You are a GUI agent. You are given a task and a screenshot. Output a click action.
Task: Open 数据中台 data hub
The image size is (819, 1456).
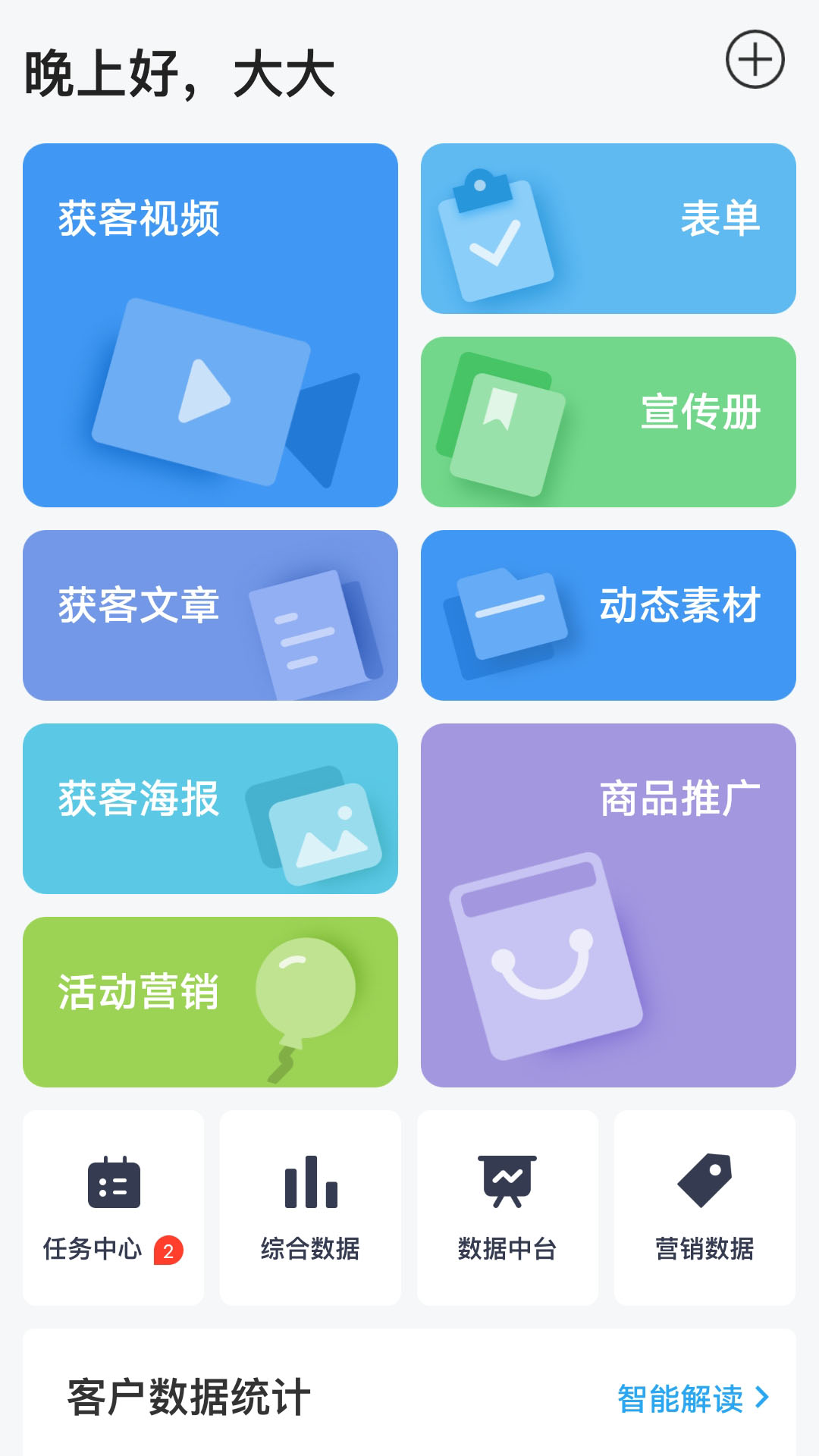[507, 1207]
